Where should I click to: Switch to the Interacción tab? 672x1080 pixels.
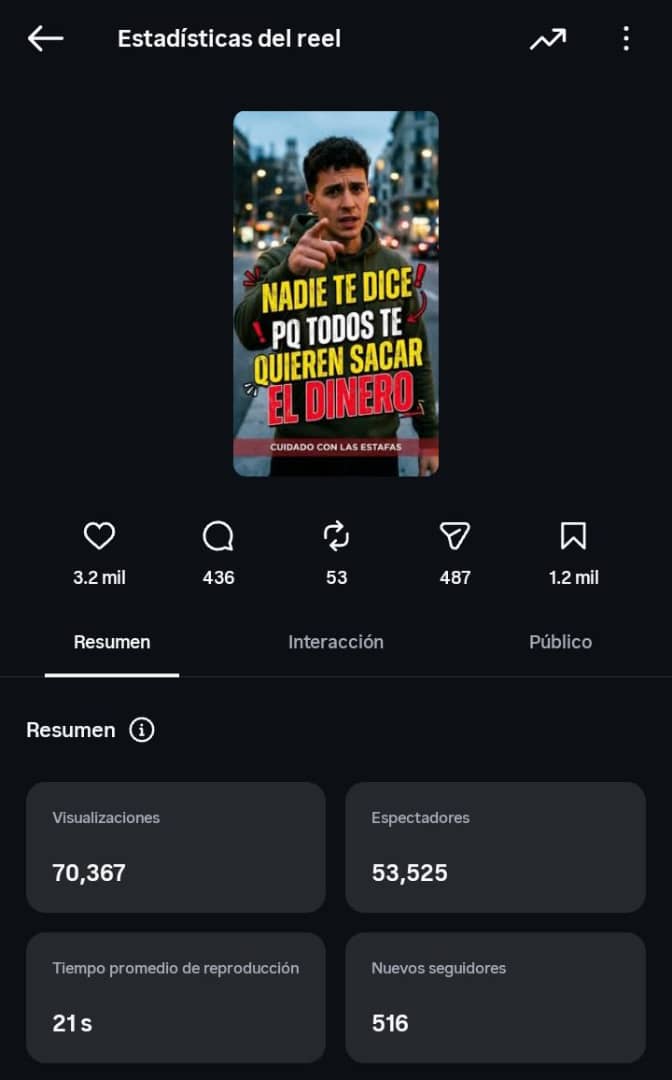point(336,642)
